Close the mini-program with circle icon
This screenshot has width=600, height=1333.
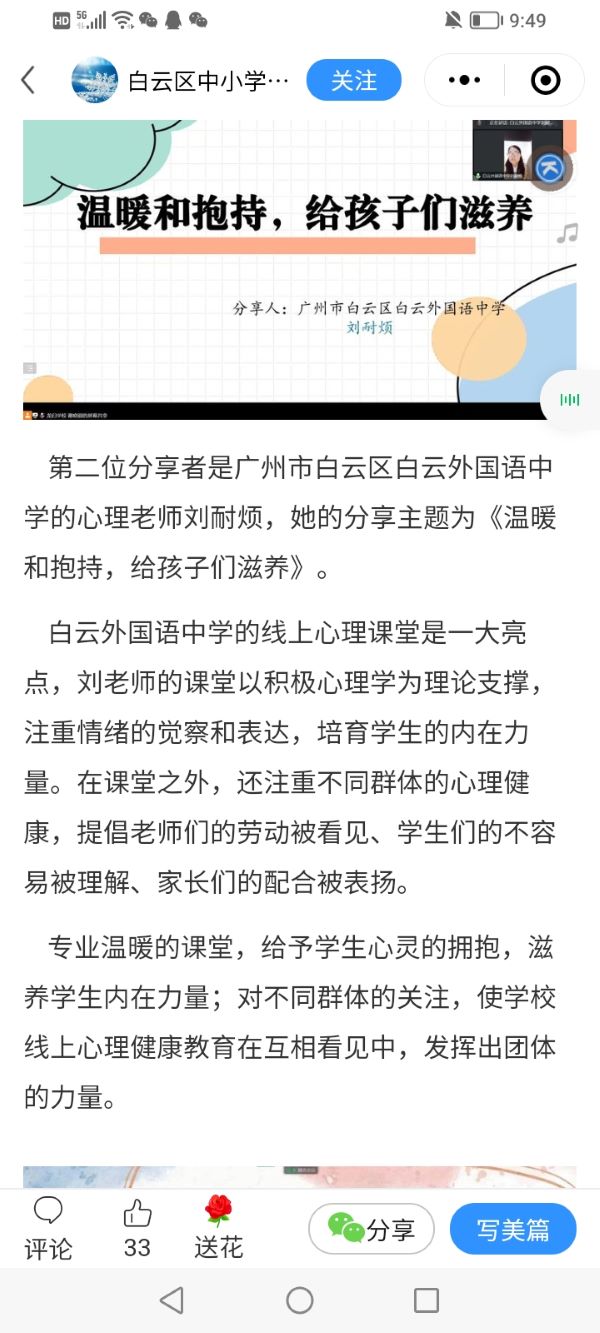pos(545,81)
